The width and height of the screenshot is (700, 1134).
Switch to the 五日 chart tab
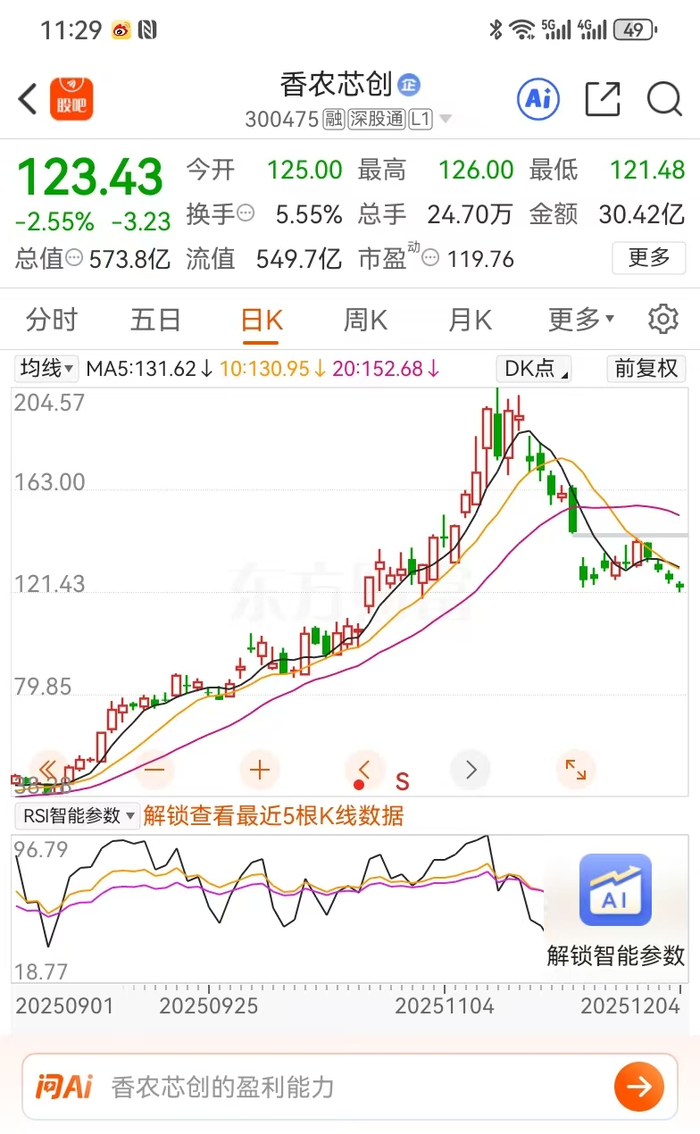[156, 320]
